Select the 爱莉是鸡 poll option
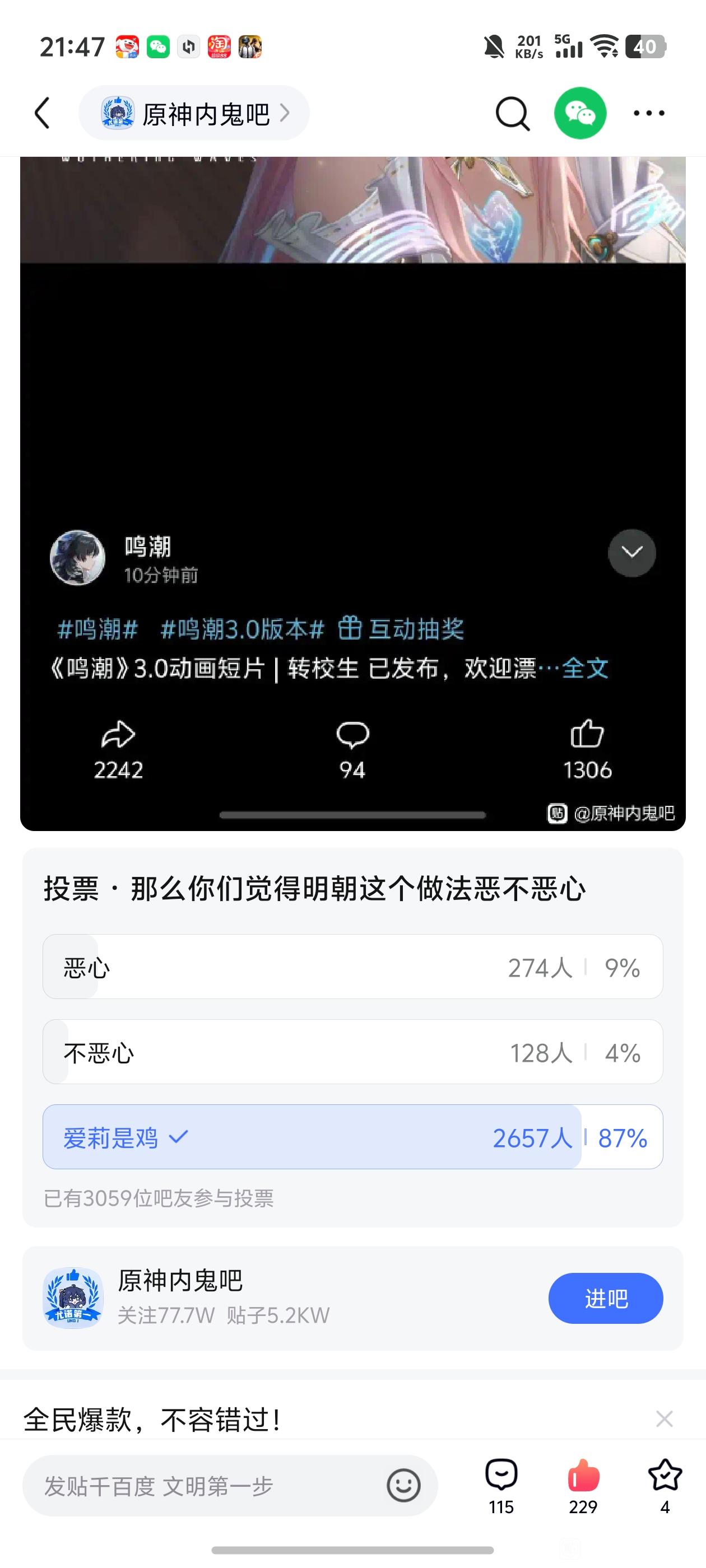Image resolution: width=706 pixels, height=1568 pixels. tap(352, 1137)
